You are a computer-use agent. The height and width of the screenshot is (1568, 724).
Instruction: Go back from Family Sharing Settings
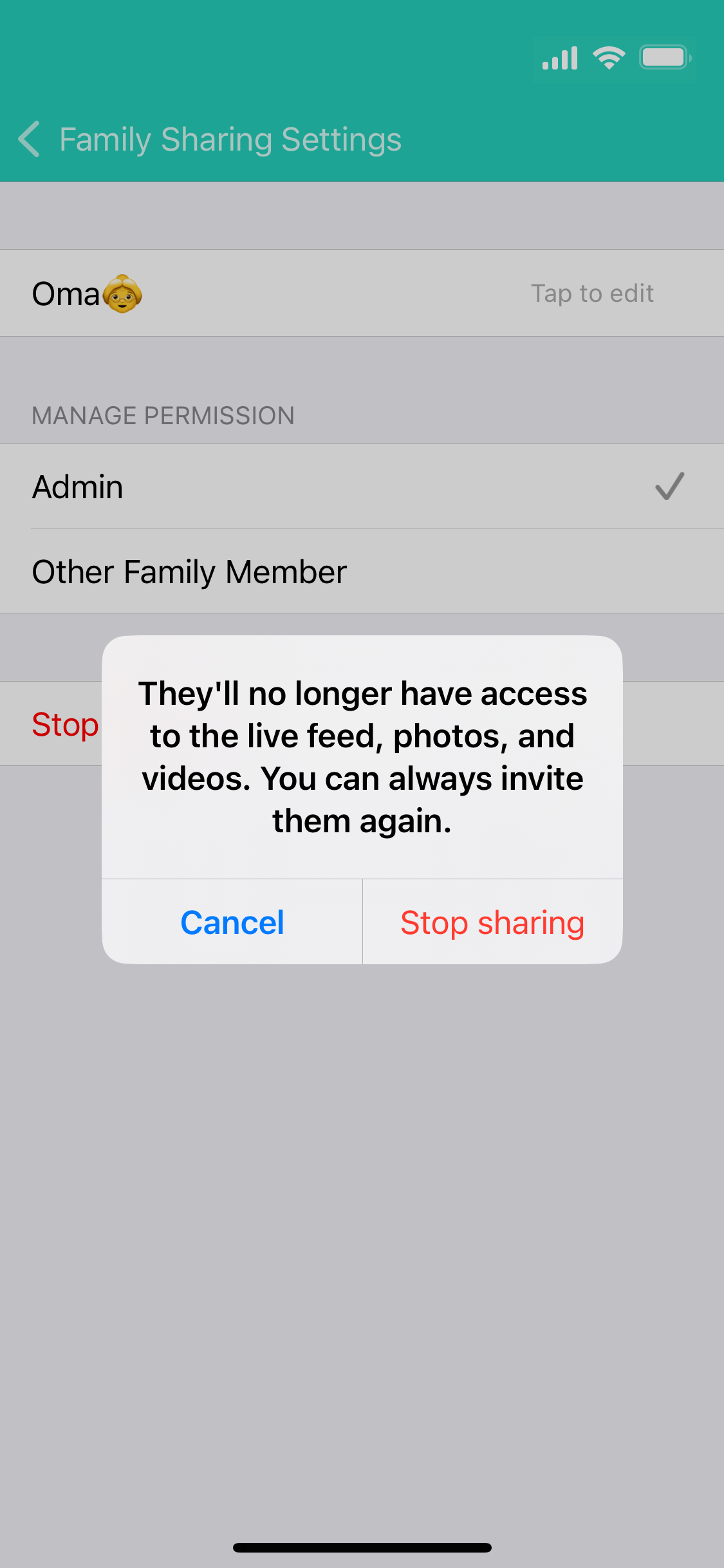30,139
